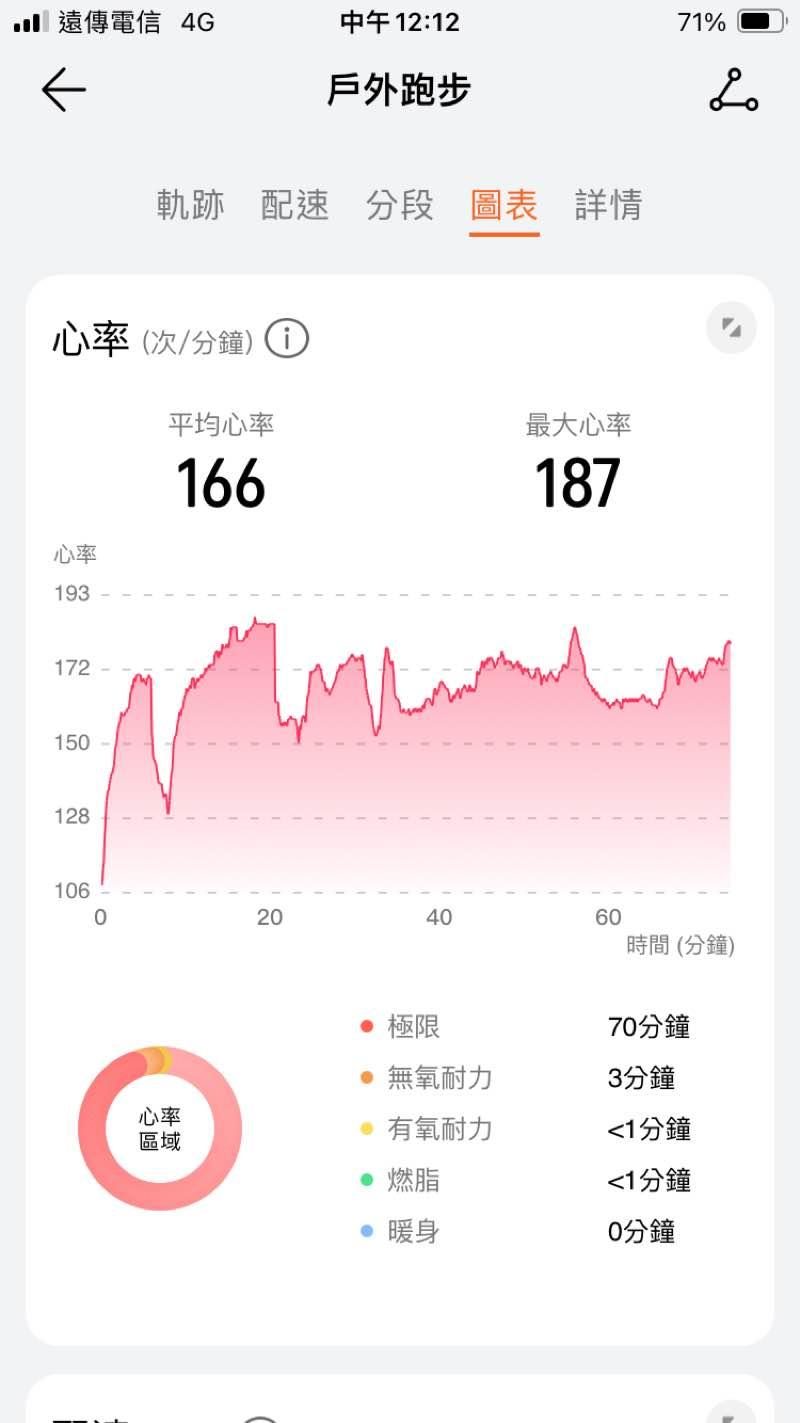Open the route share icon
Screen dimensions: 800x1423
(x=733, y=90)
